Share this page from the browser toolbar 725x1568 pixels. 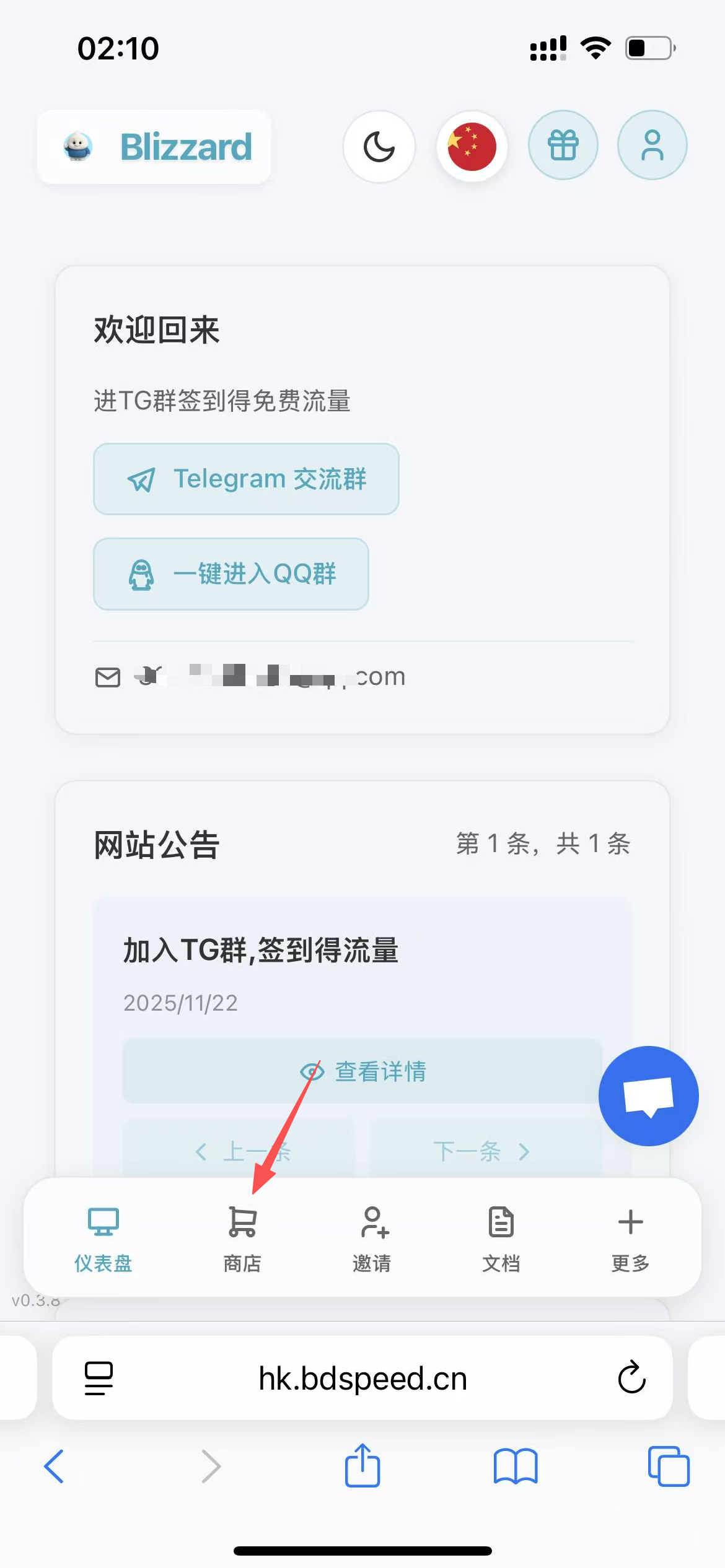point(362,1465)
